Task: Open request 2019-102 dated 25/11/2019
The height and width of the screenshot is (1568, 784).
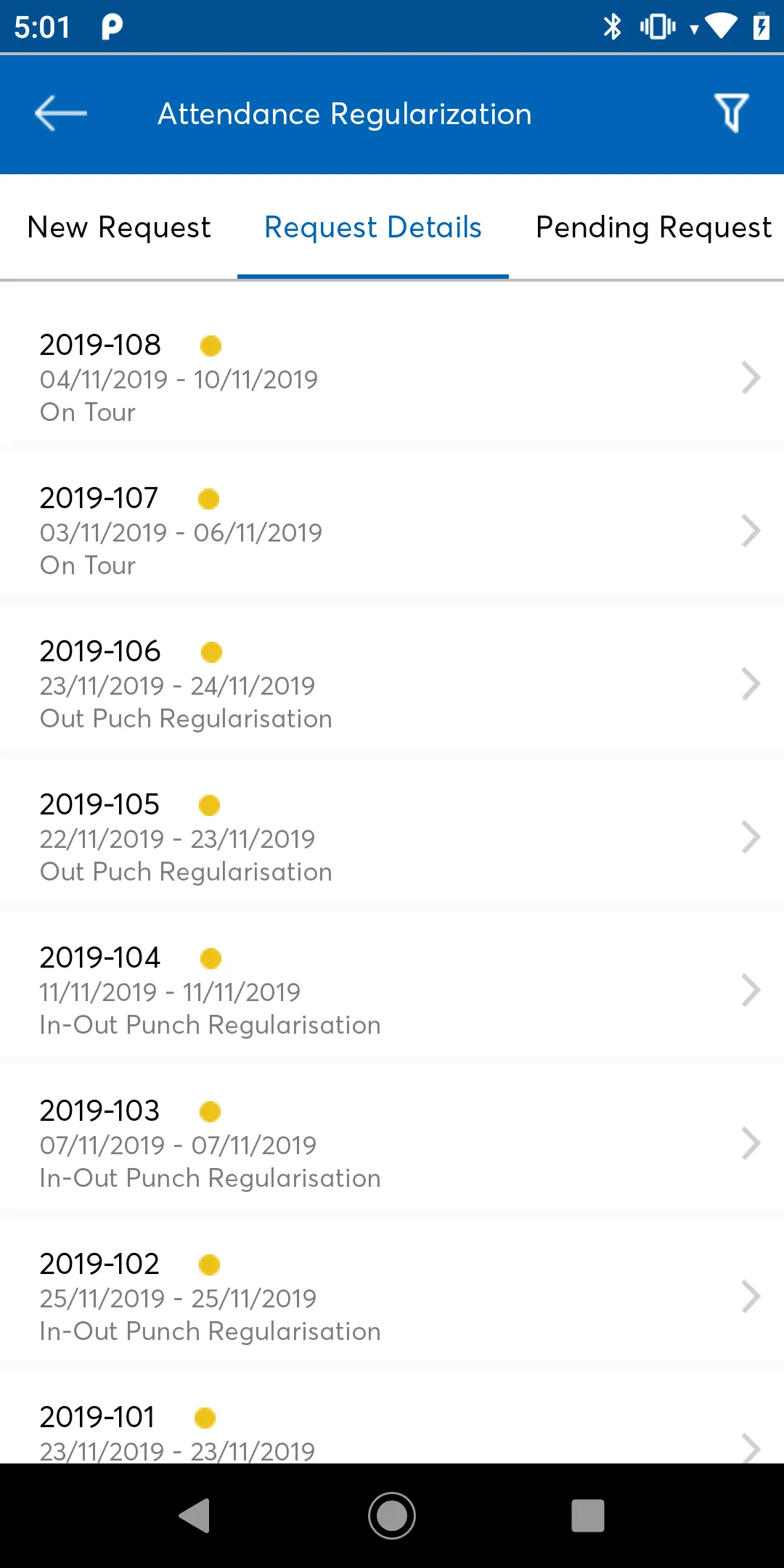Action: click(x=392, y=1297)
